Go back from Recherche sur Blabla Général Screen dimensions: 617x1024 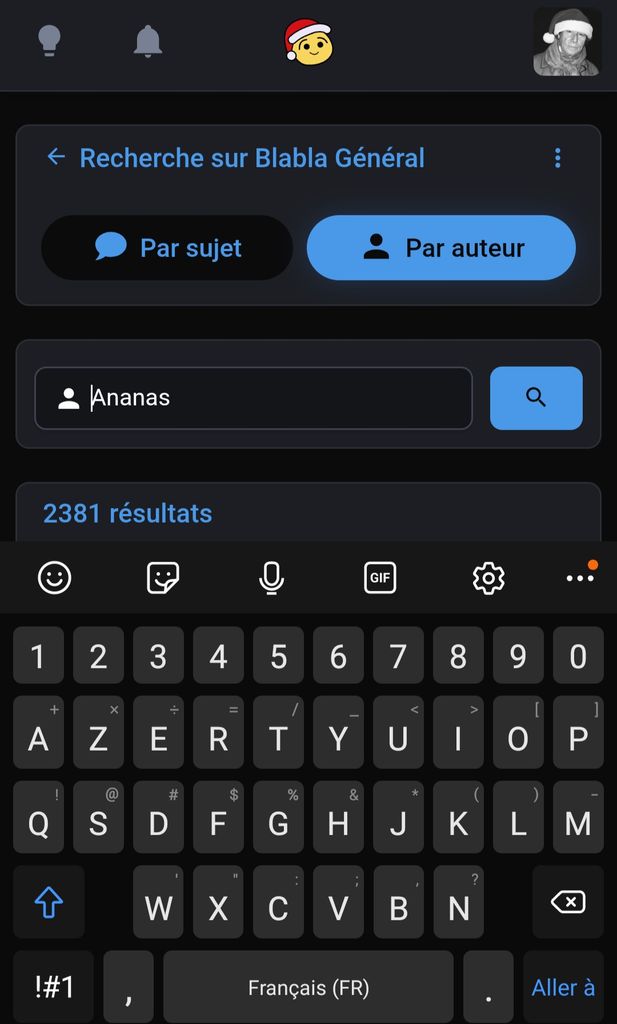coord(56,157)
